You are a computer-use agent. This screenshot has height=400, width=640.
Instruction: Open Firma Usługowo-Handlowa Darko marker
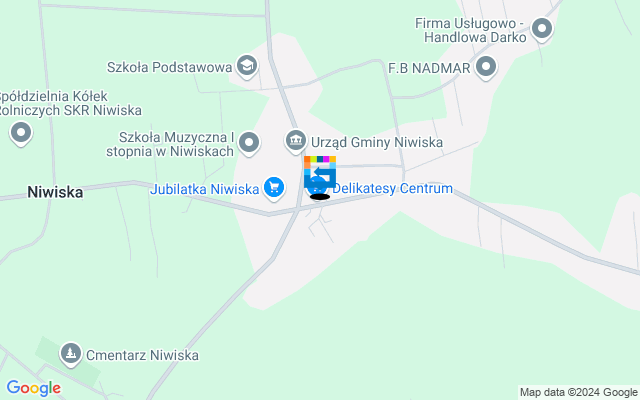click(x=543, y=30)
